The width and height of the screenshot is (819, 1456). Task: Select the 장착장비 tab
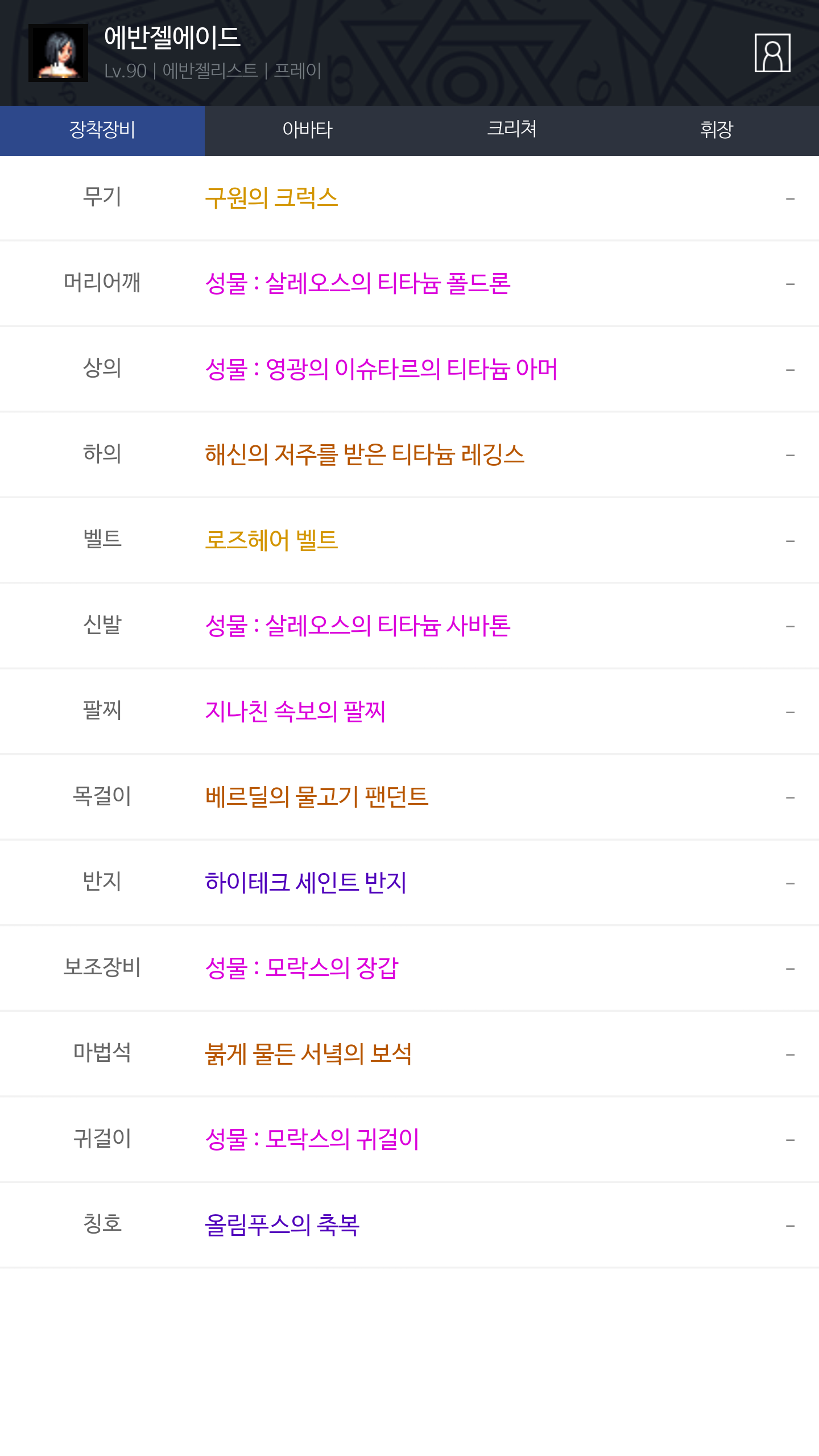pyautogui.click(x=102, y=130)
